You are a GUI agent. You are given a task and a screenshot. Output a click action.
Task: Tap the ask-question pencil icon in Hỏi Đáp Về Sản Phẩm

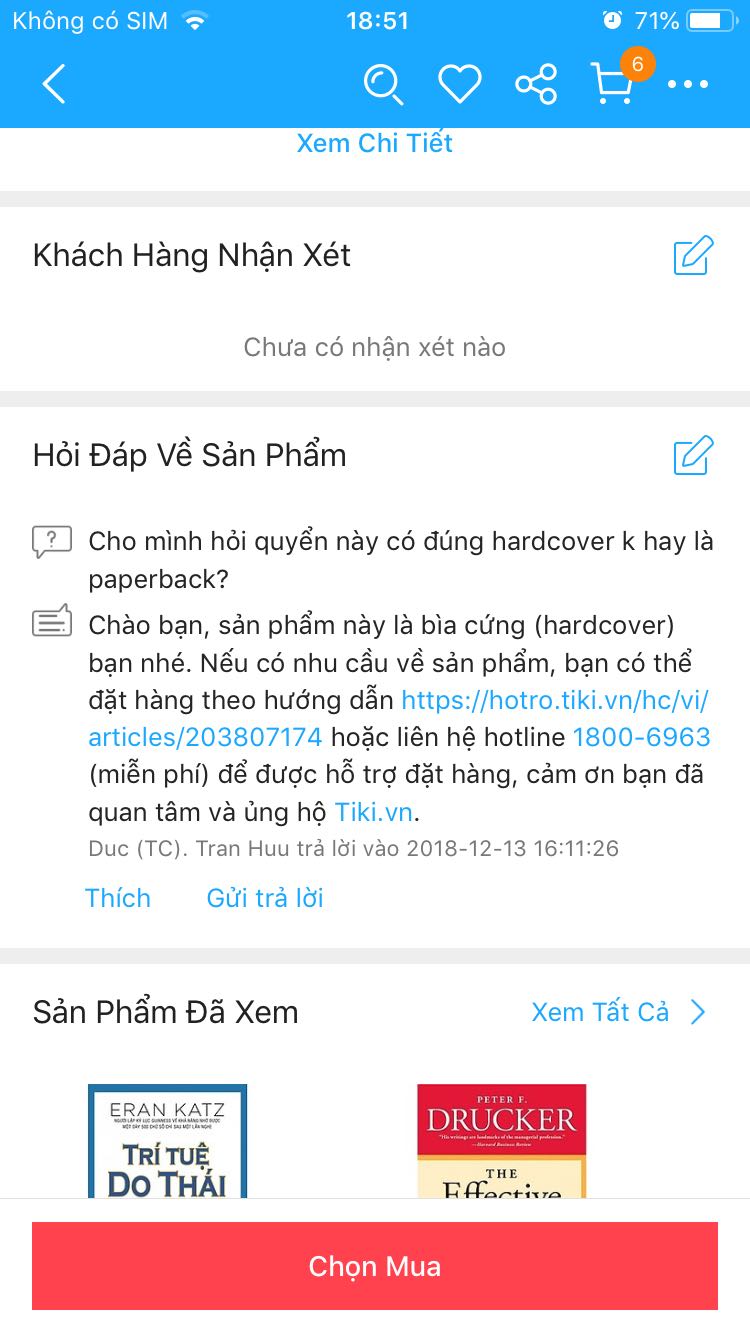pos(692,456)
